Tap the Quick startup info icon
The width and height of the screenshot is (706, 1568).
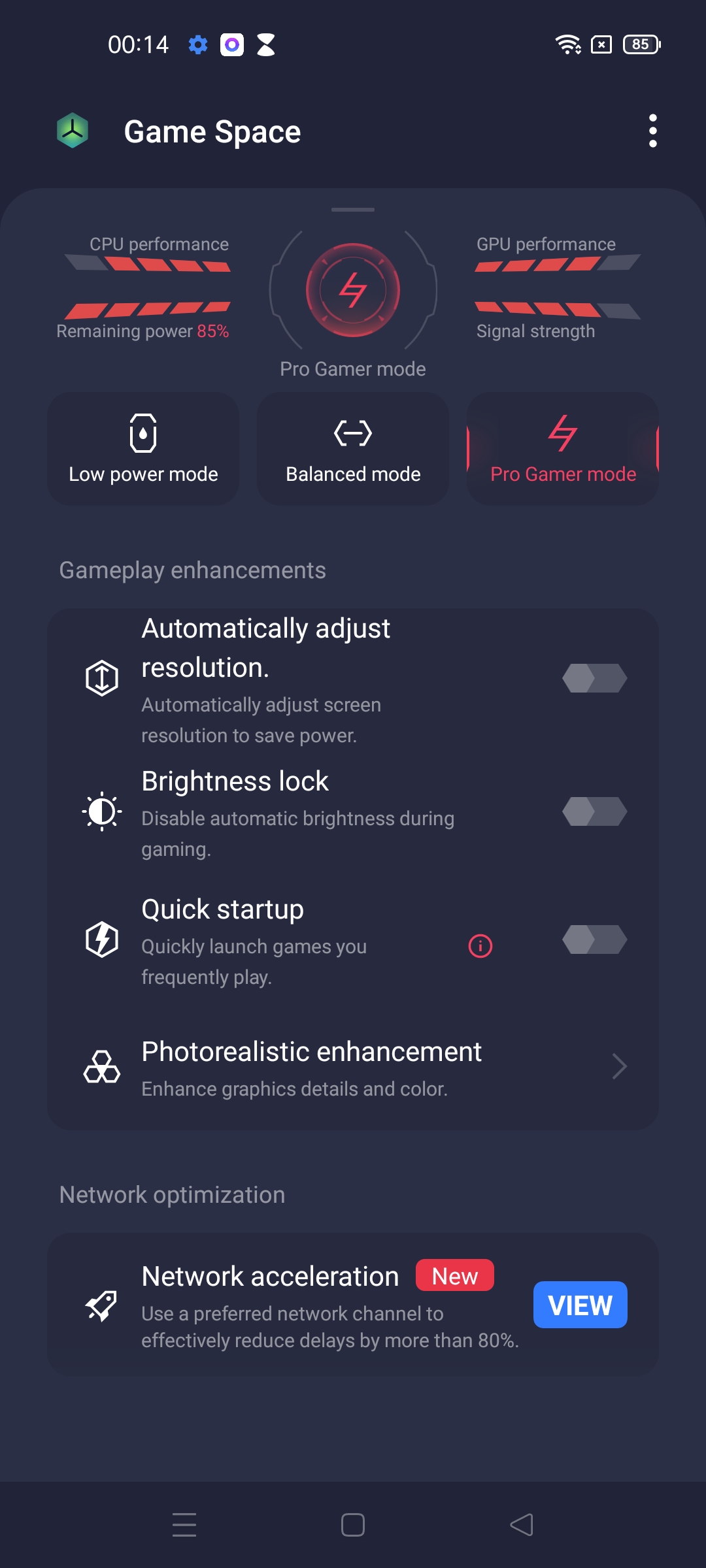(480, 946)
